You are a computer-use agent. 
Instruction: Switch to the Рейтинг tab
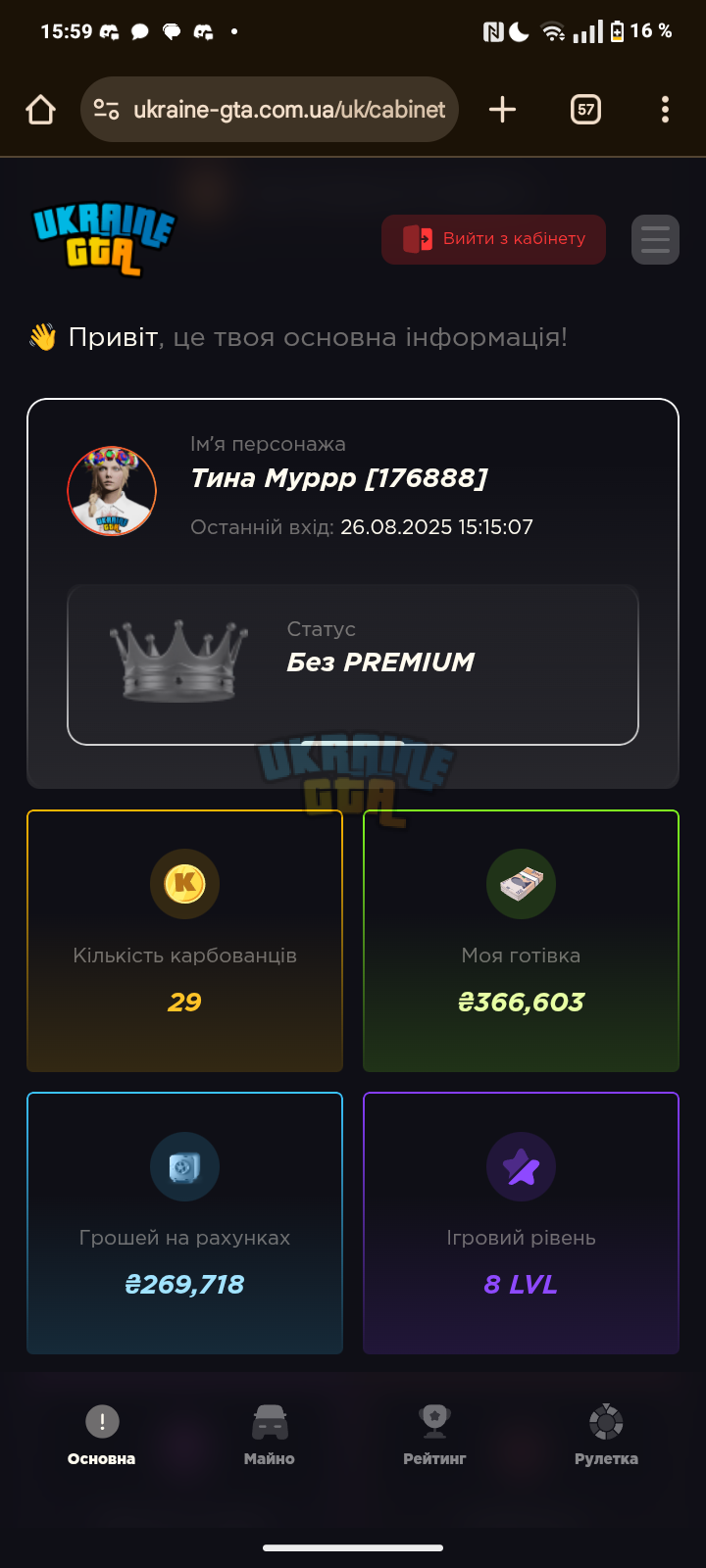click(434, 1435)
